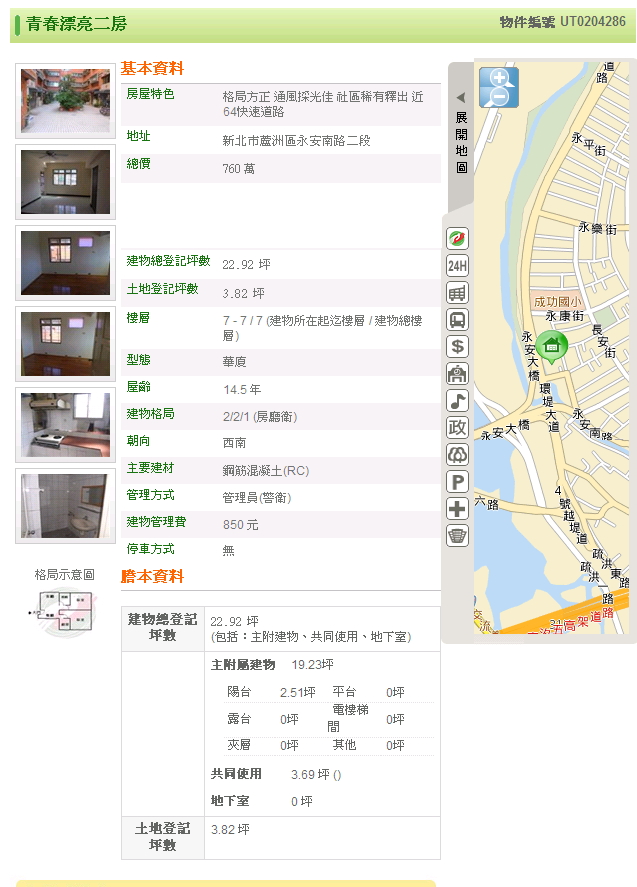The height and width of the screenshot is (887, 637).
Task: Show parks with the tree icon
Action: tap(457, 455)
